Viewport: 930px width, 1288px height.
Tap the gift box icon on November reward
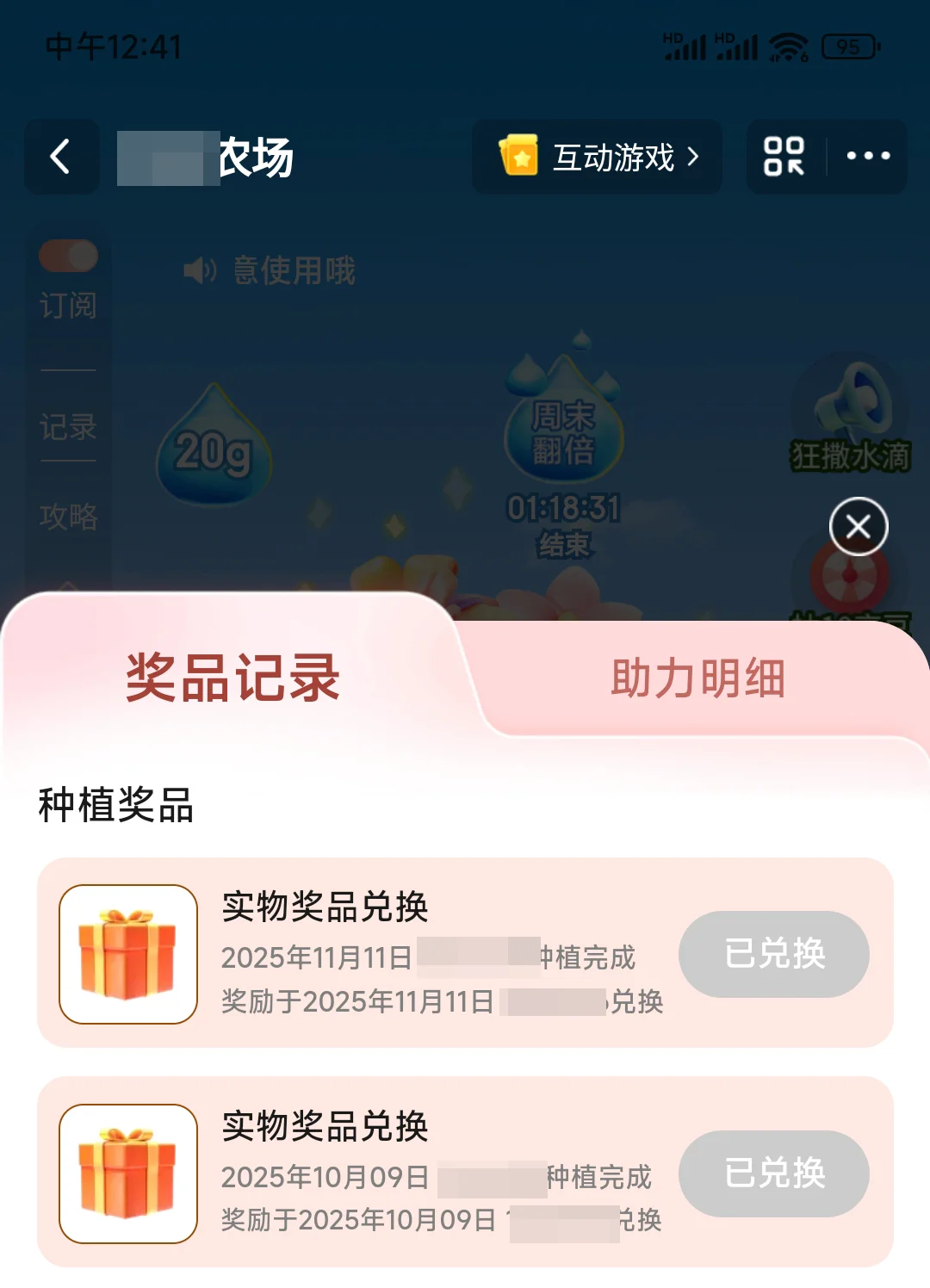(x=126, y=953)
